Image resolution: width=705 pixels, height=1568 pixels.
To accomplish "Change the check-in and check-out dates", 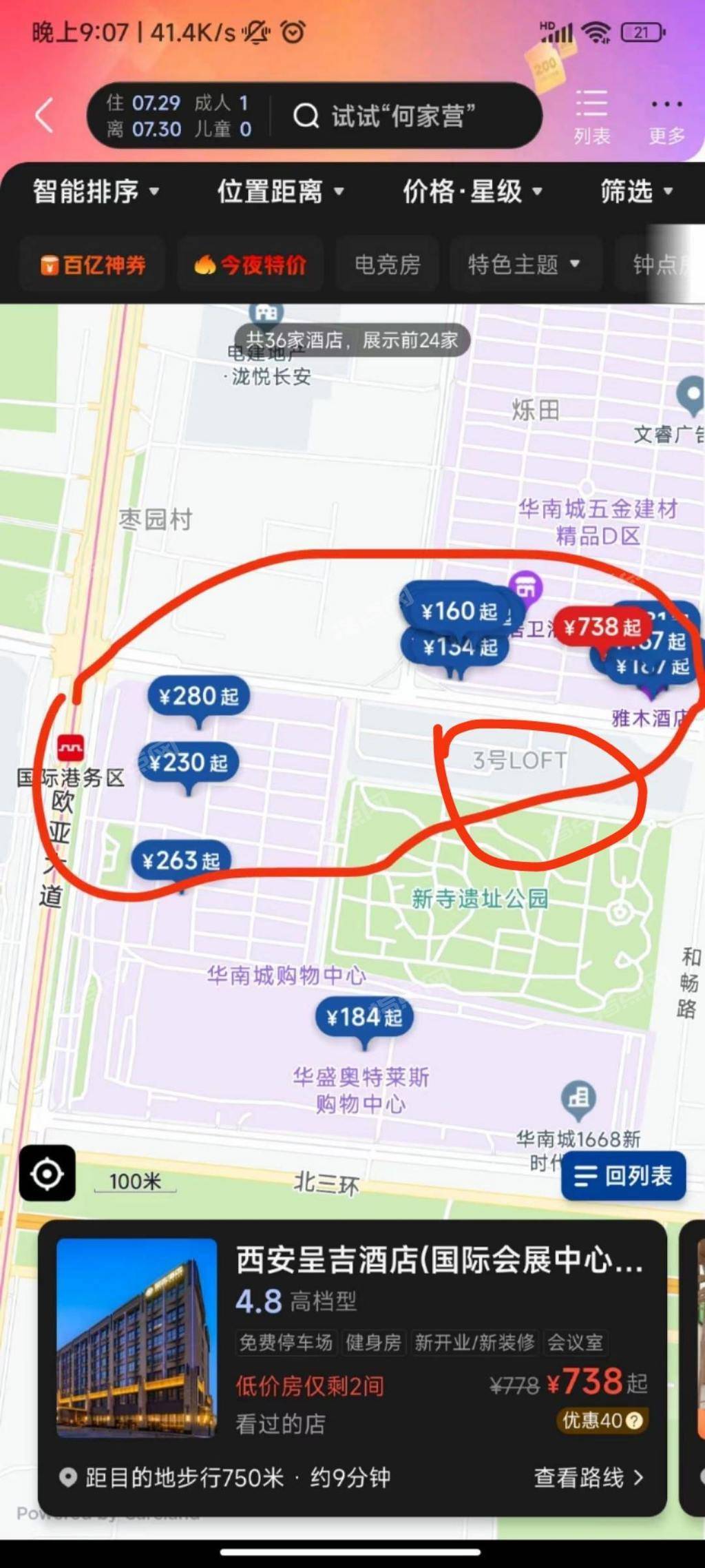I will click(178, 116).
